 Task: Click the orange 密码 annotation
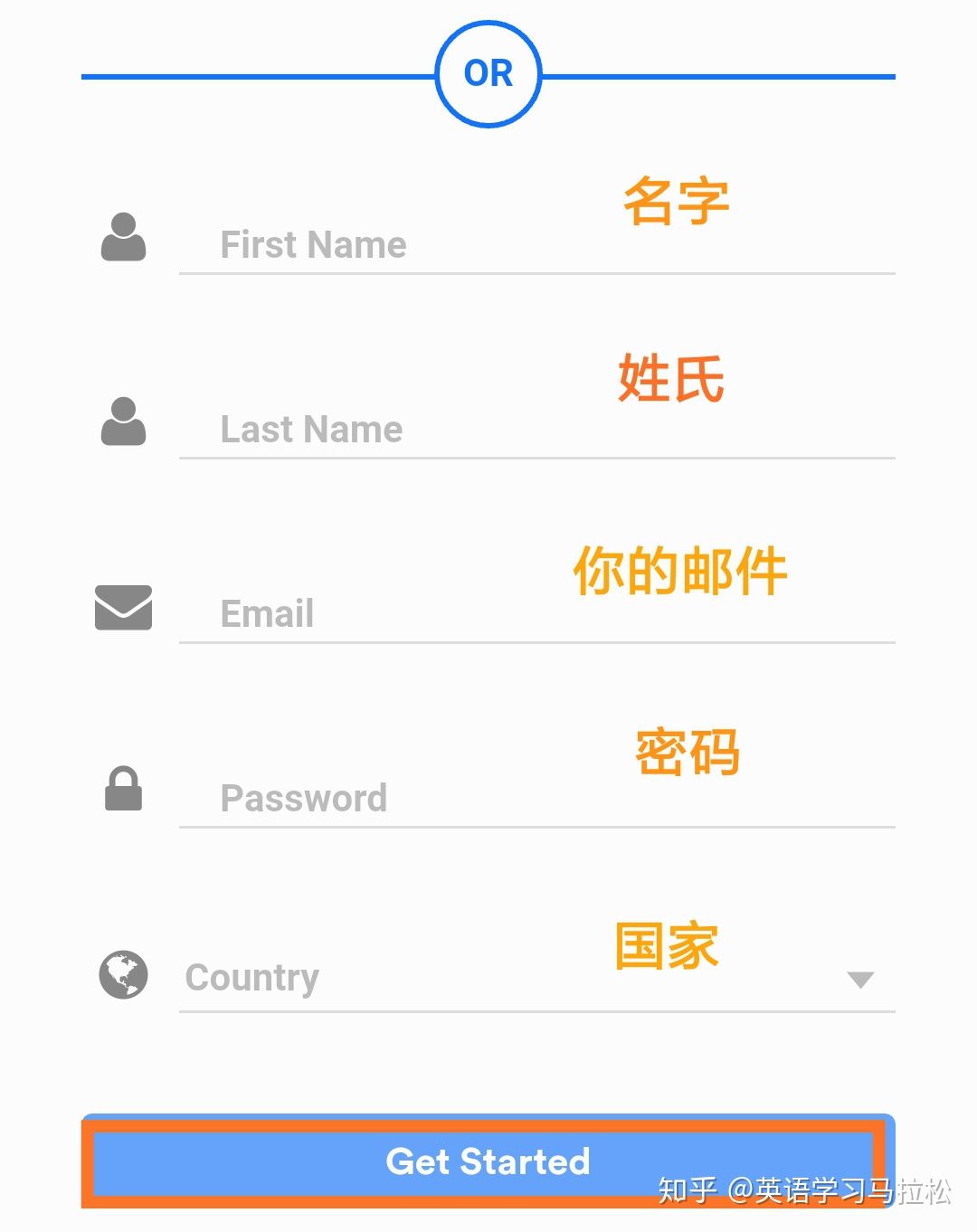pos(689,753)
